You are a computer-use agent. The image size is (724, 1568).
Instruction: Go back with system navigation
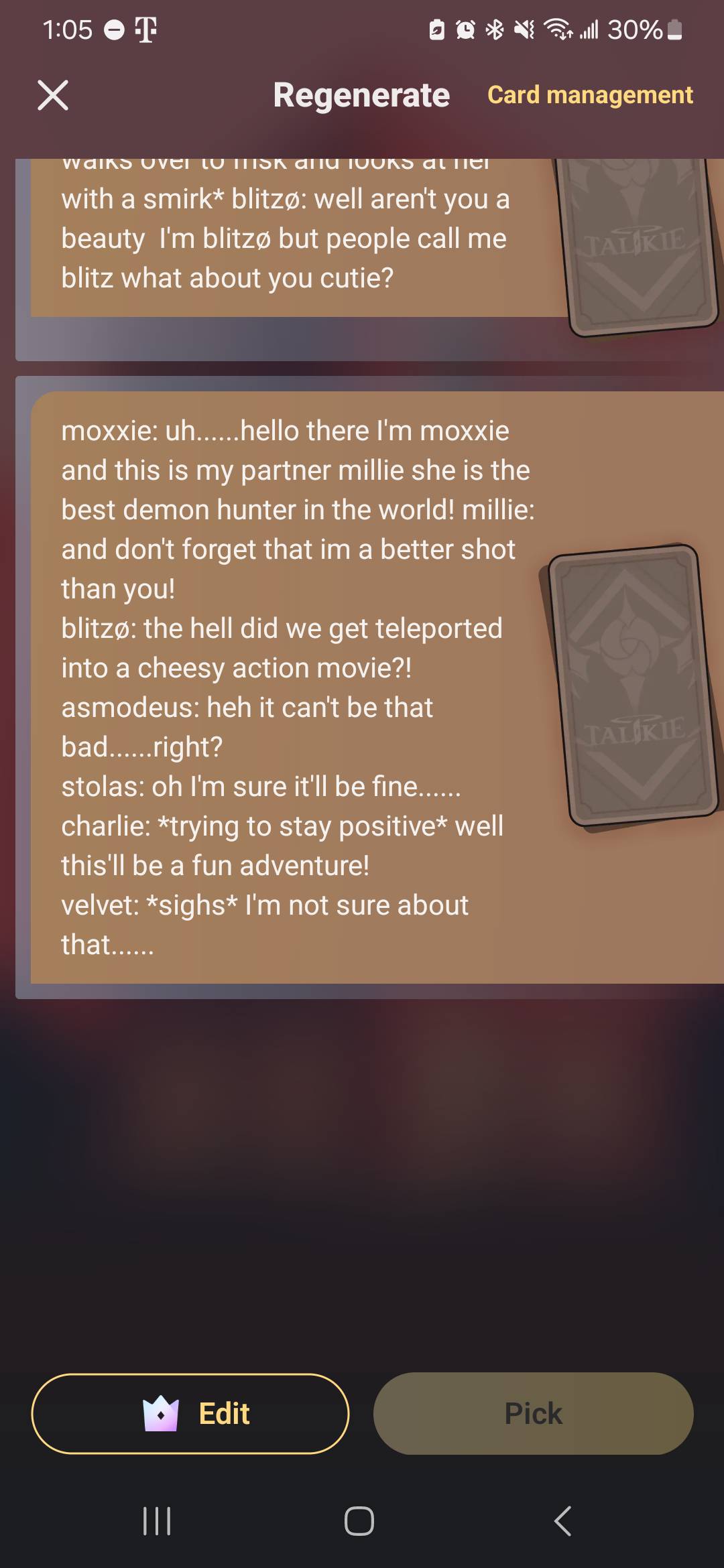coord(563,1520)
